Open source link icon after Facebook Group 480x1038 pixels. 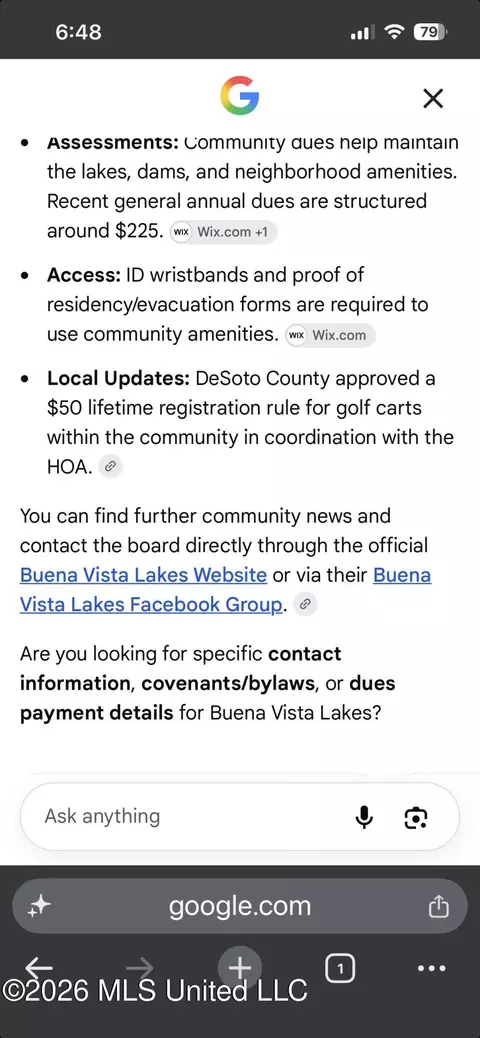305,604
